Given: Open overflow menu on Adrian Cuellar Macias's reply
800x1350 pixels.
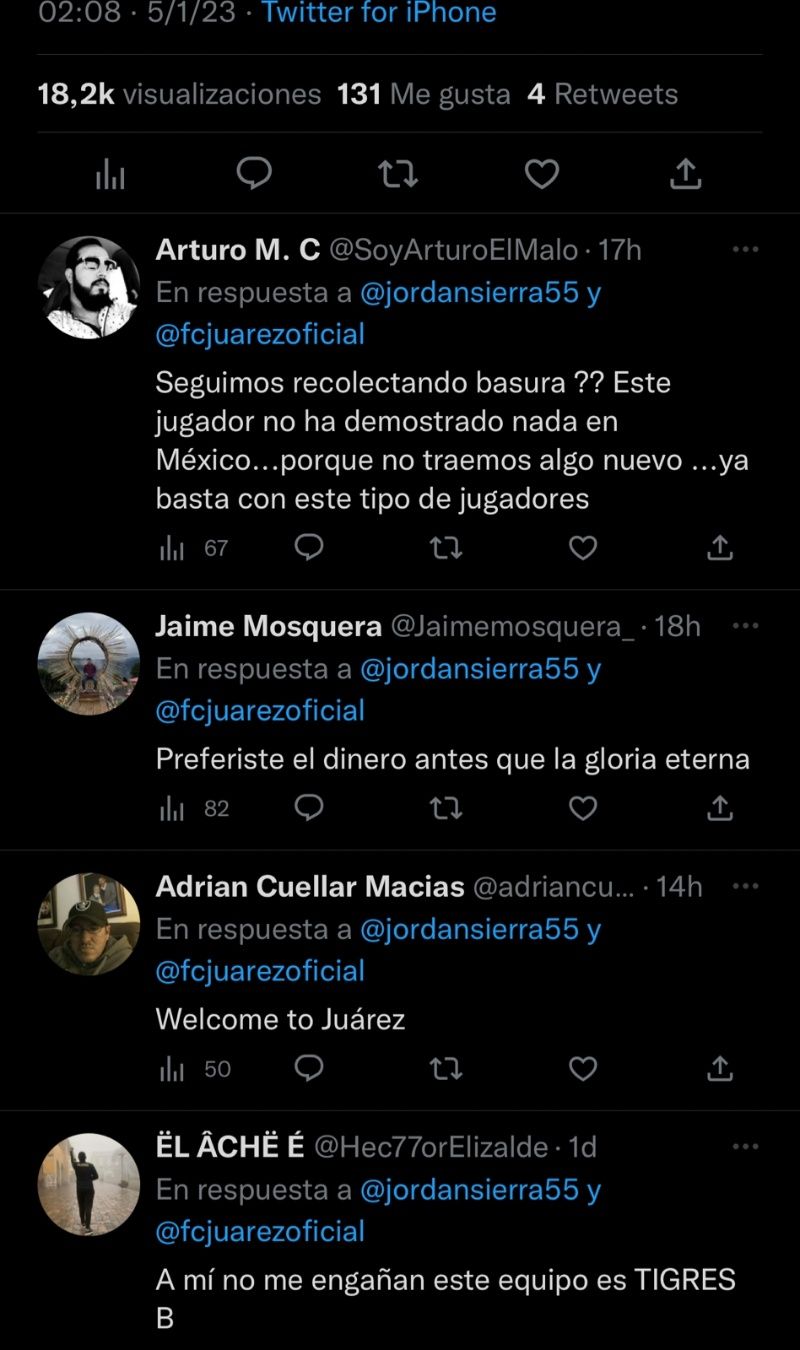Looking at the screenshot, I should [x=745, y=886].
